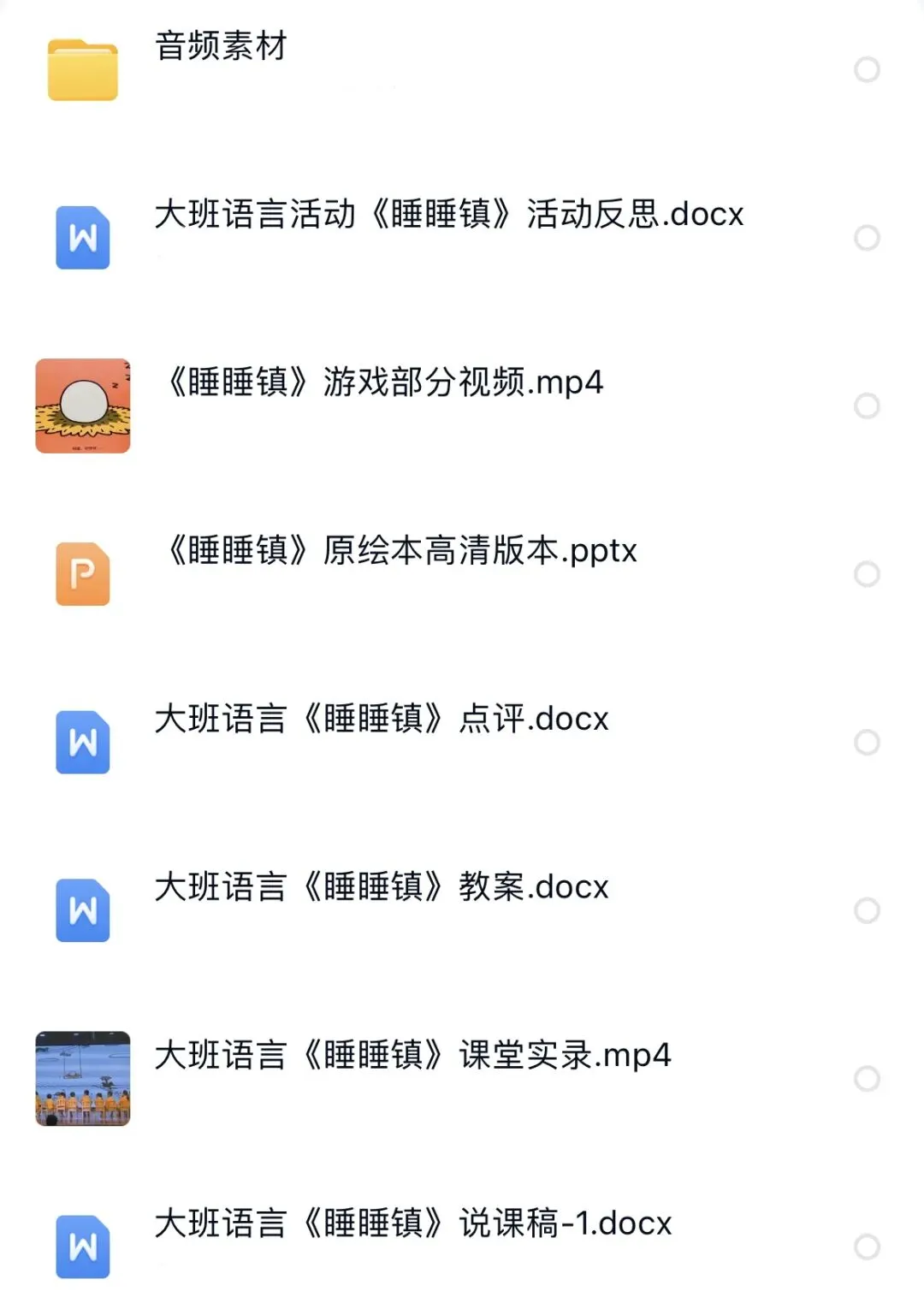
Task: Open 大班语言《睡睡镇》说课稿-1.docx
Action: pos(412,1224)
